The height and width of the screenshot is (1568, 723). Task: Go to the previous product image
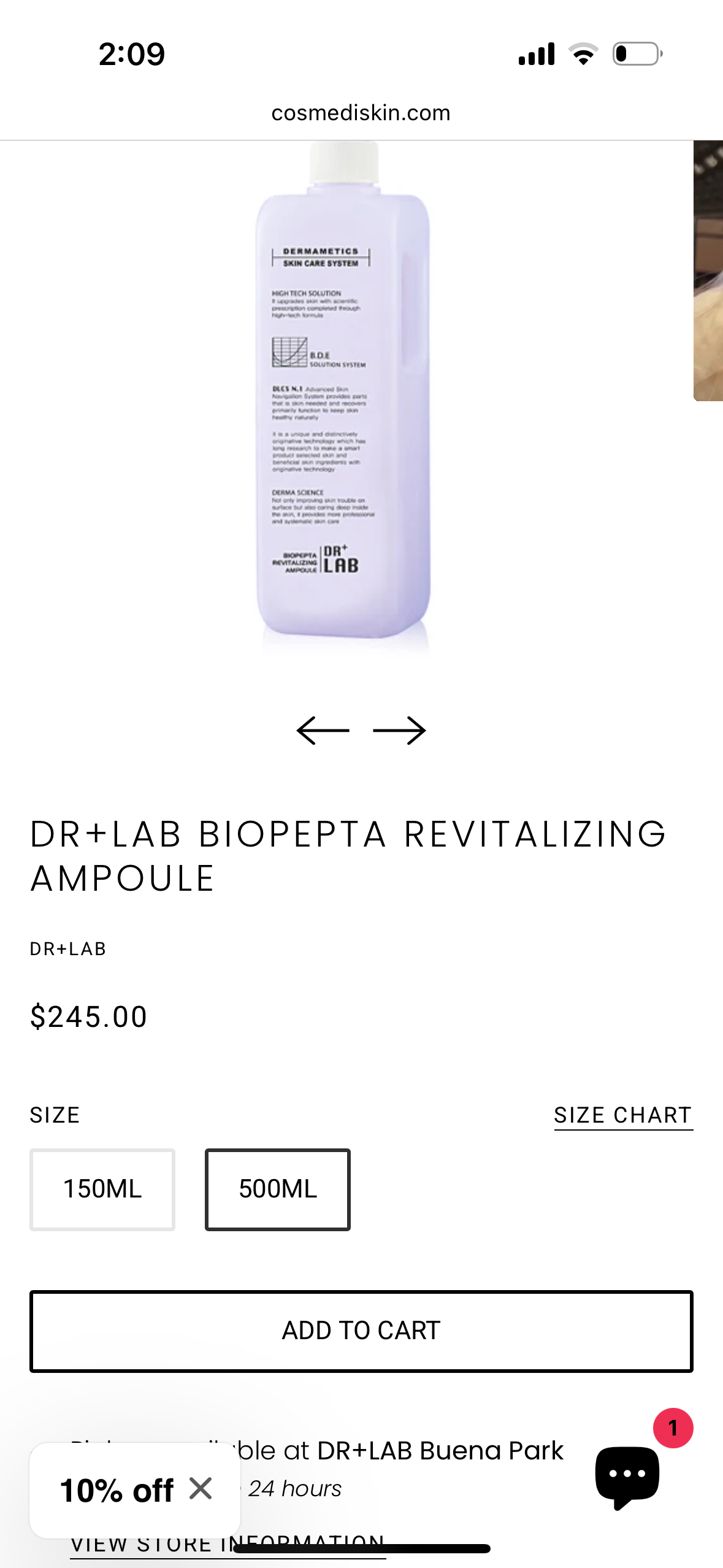pyautogui.click(x=323, y=731)
